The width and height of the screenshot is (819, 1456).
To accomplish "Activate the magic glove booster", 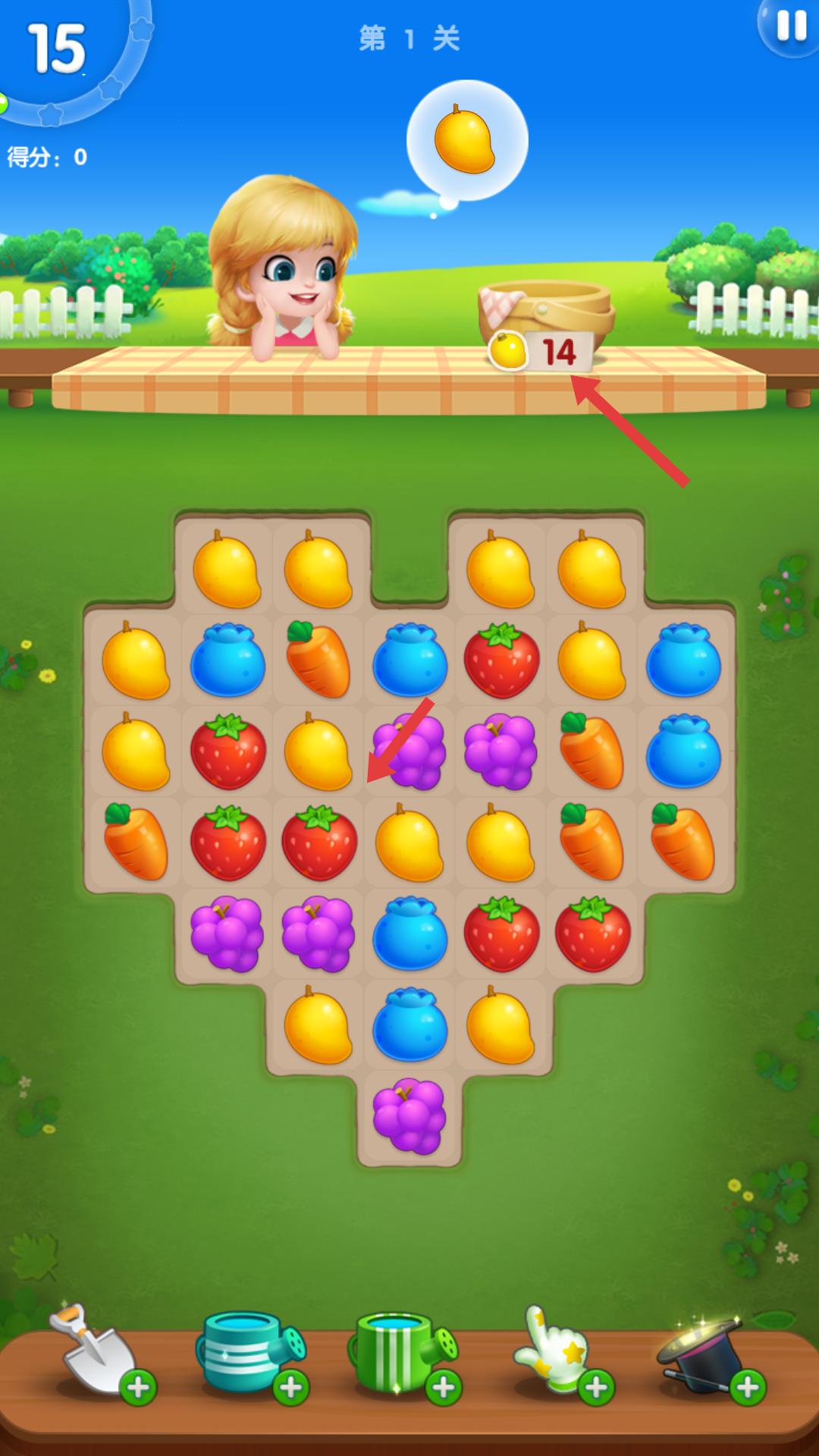I will [559, 1353].
